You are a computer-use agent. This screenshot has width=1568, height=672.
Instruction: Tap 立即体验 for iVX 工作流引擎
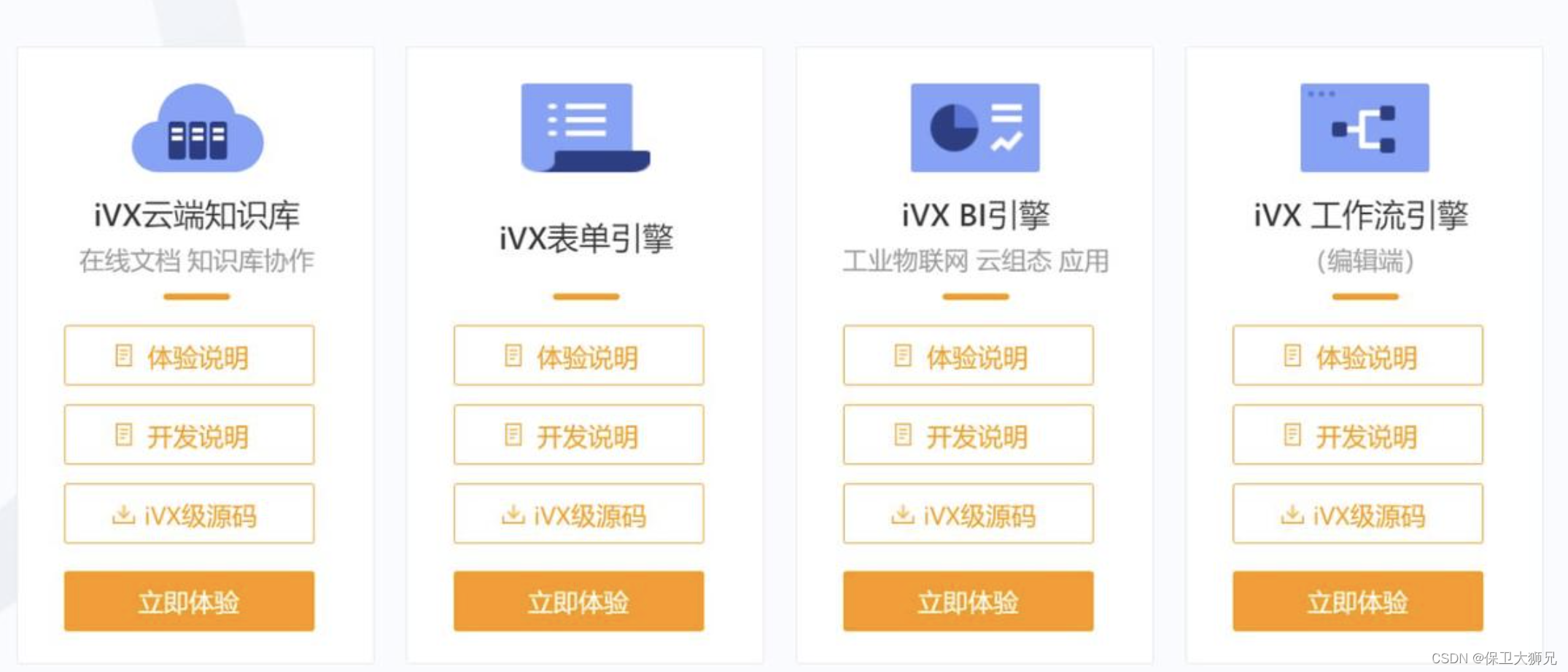1357,601
